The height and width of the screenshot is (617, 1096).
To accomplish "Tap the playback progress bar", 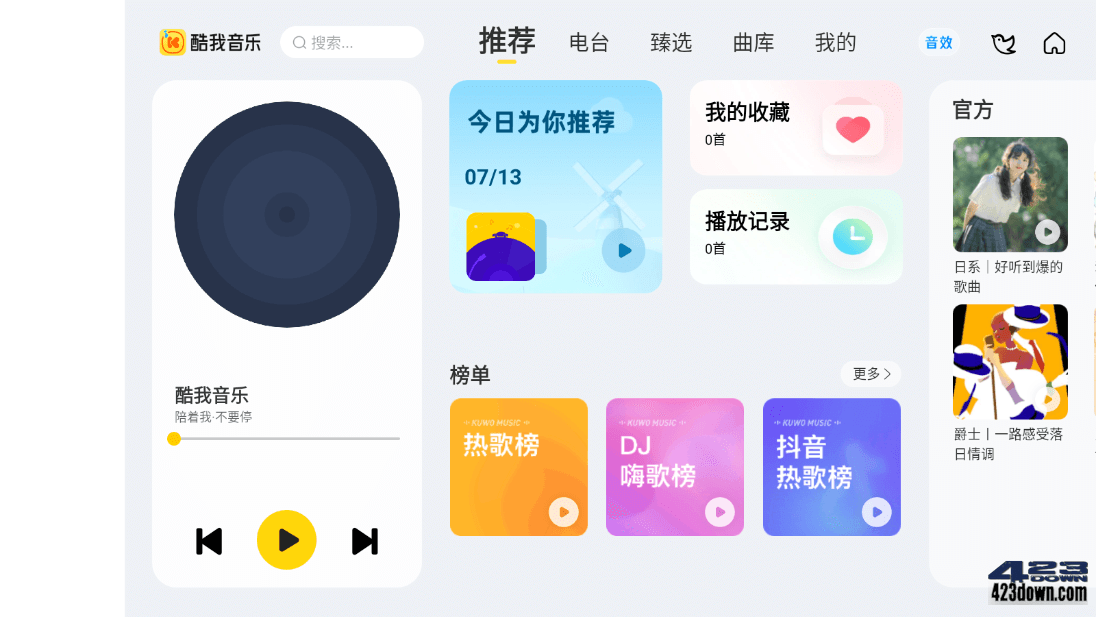I will 287,438.
